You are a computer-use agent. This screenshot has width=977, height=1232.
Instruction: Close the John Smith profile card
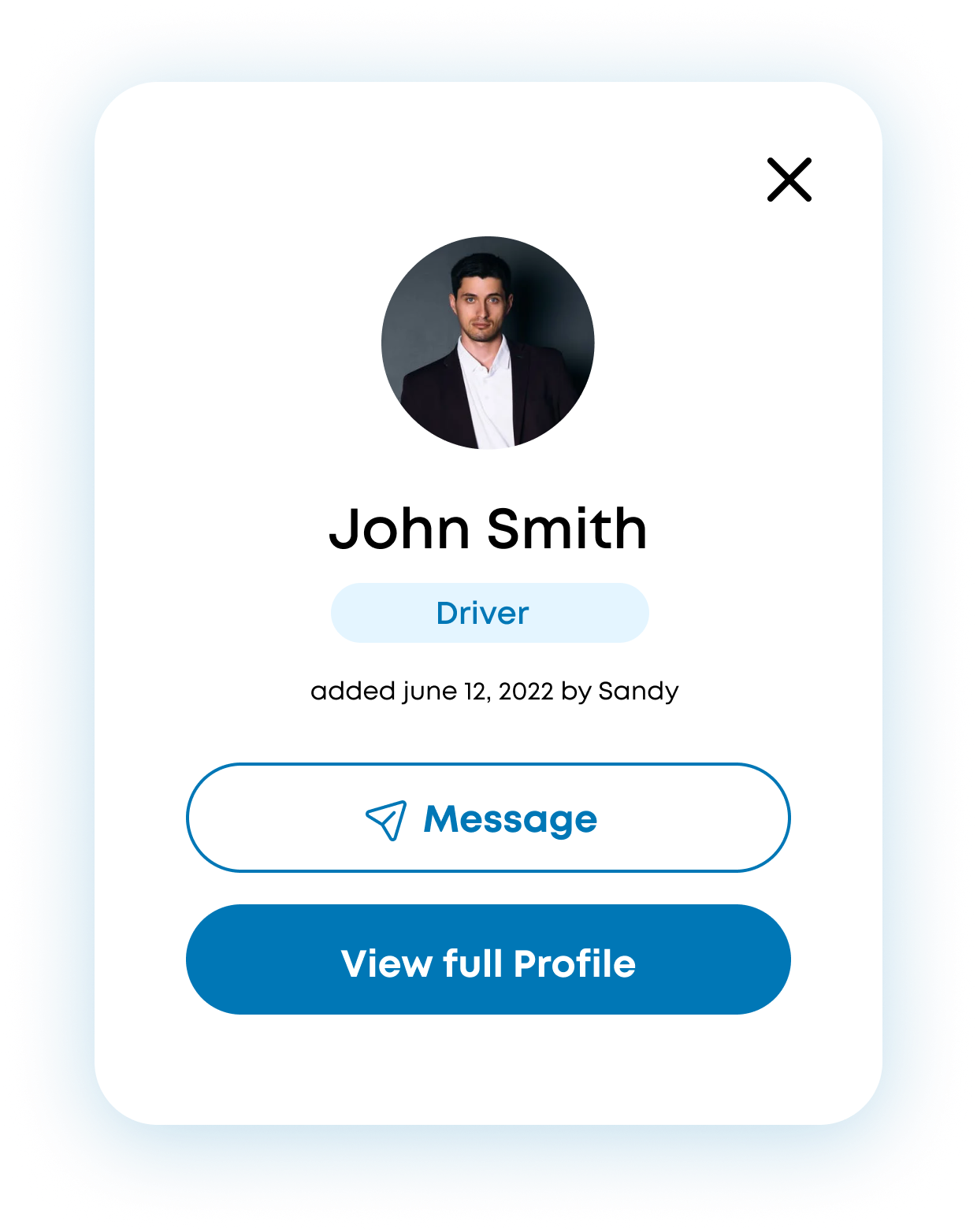(789, 180)
